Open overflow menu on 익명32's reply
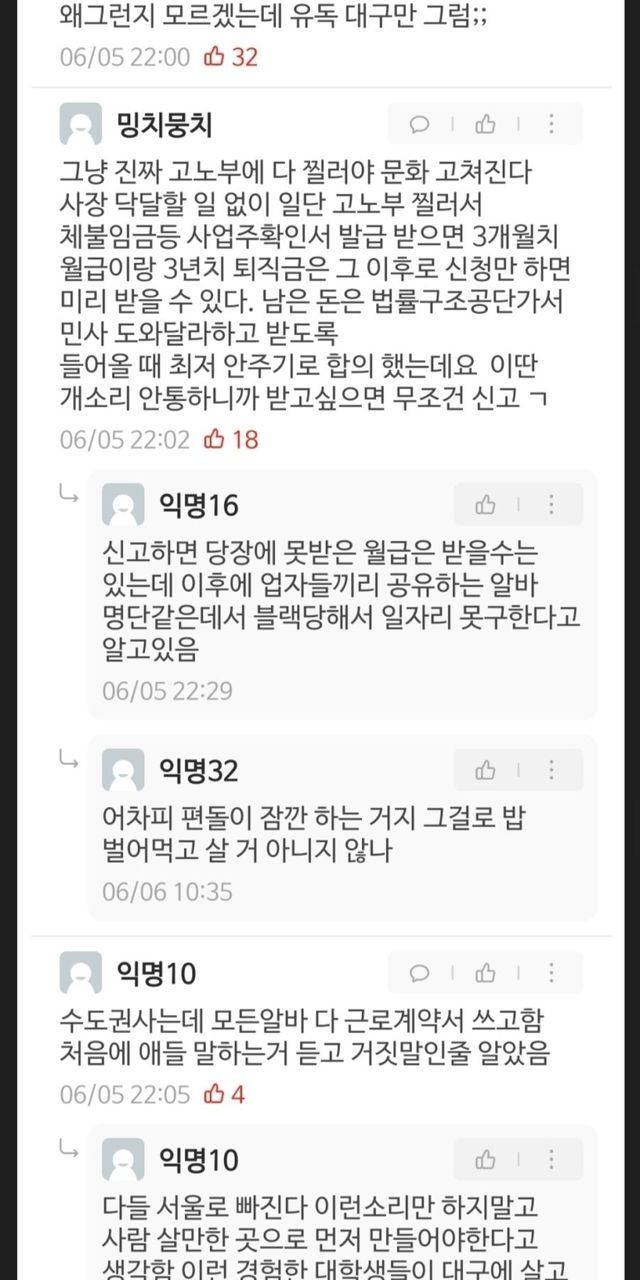 point(551,770)
